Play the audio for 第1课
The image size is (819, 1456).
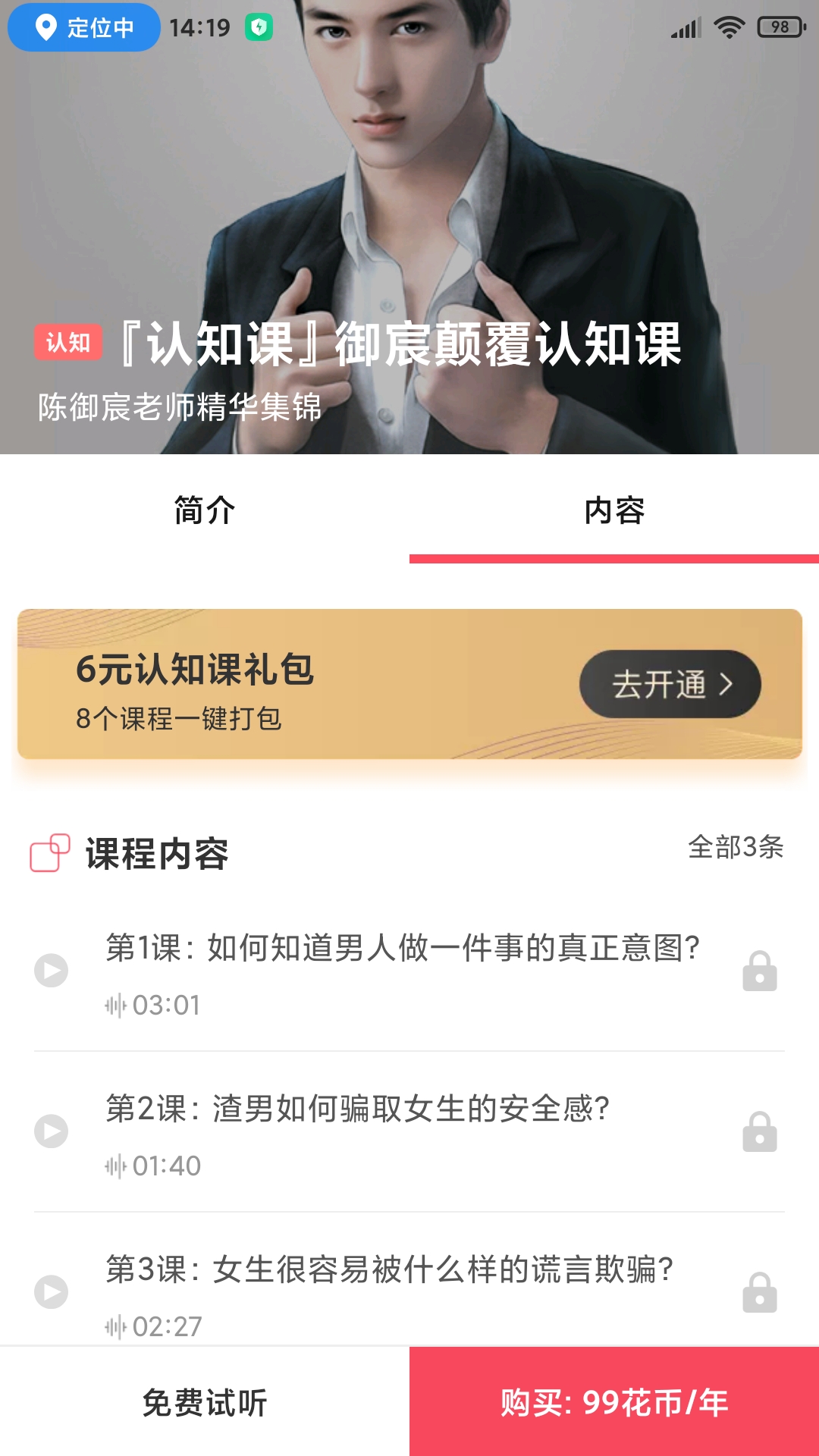[x=52, y=971]
